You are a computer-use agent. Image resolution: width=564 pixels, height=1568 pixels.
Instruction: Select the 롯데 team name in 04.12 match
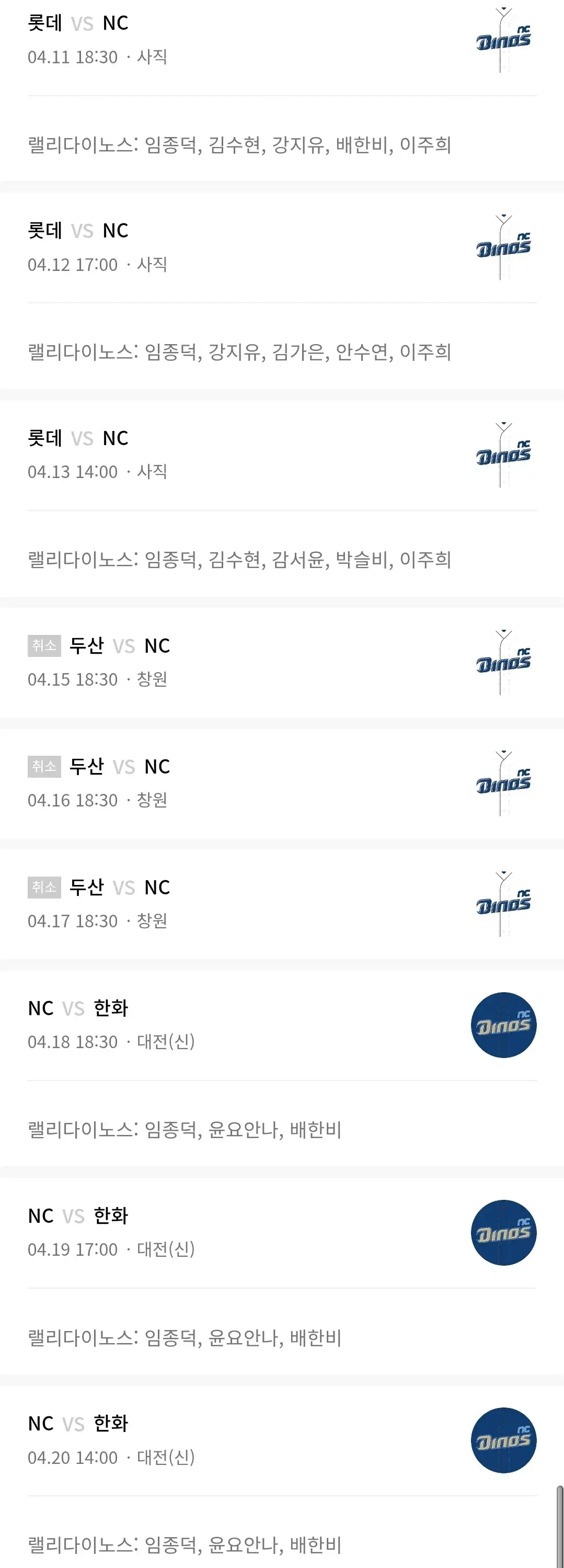point(45,231)
